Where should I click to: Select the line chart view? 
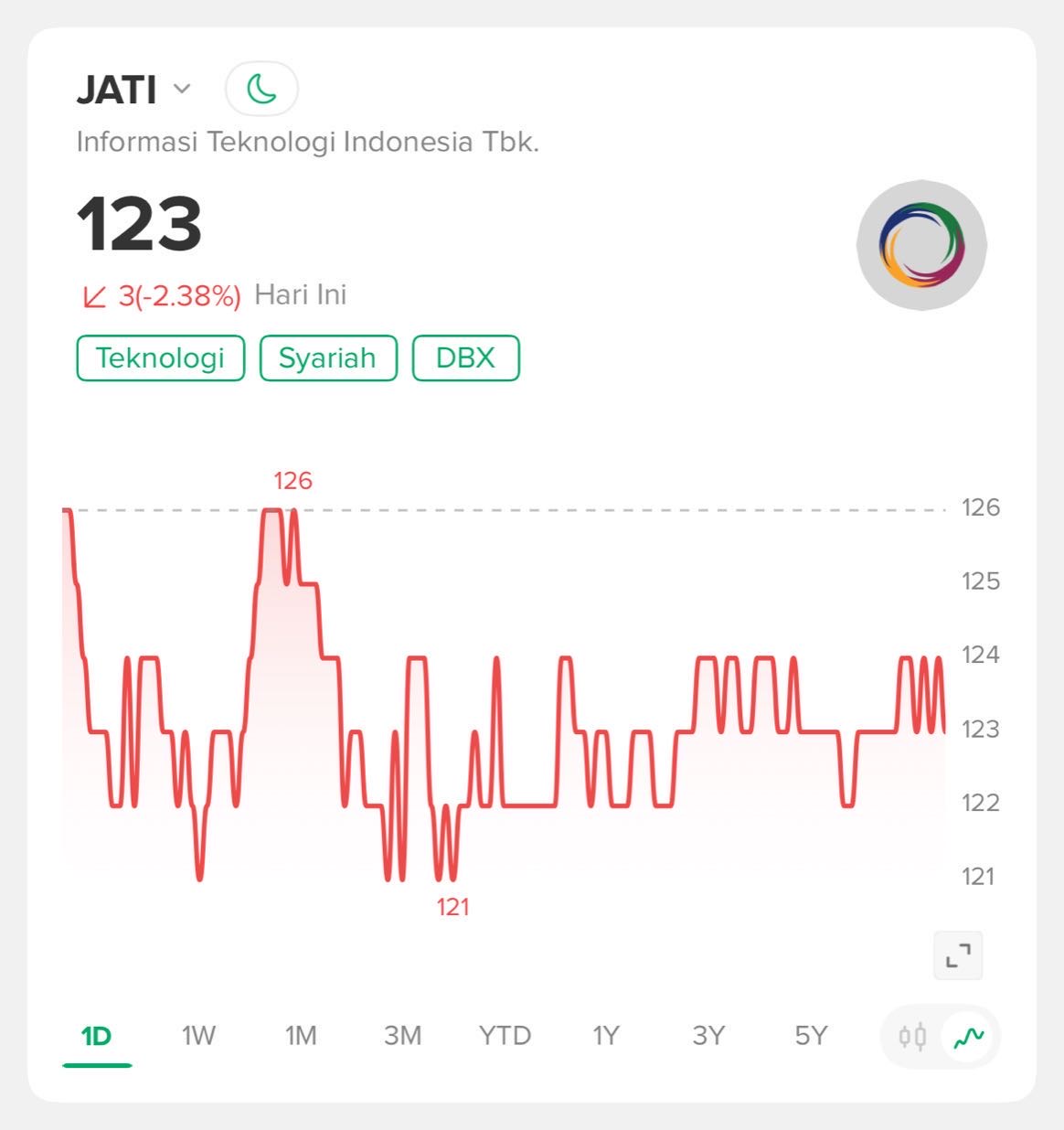tap(969, 1037)
